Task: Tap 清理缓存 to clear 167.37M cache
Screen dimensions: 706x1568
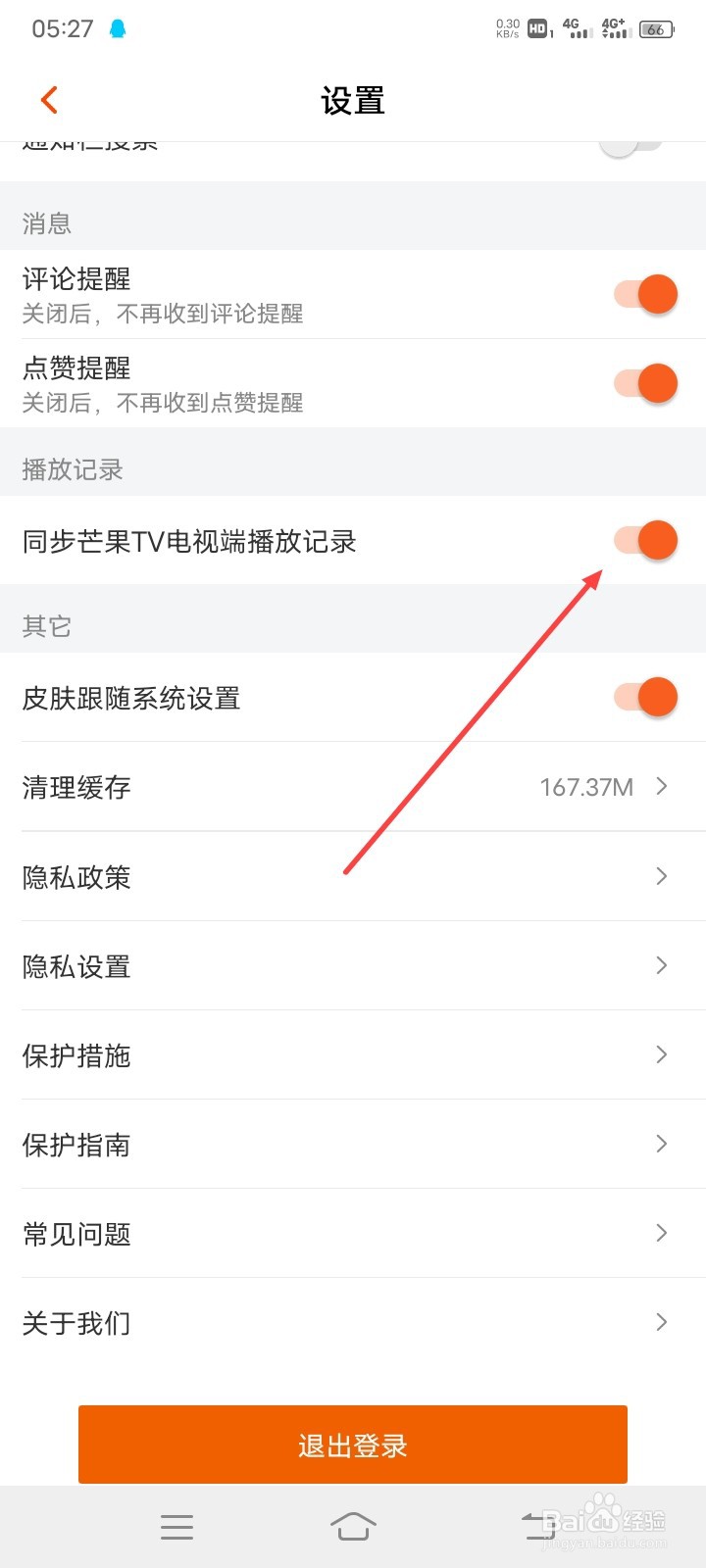Action: (353, 787)
